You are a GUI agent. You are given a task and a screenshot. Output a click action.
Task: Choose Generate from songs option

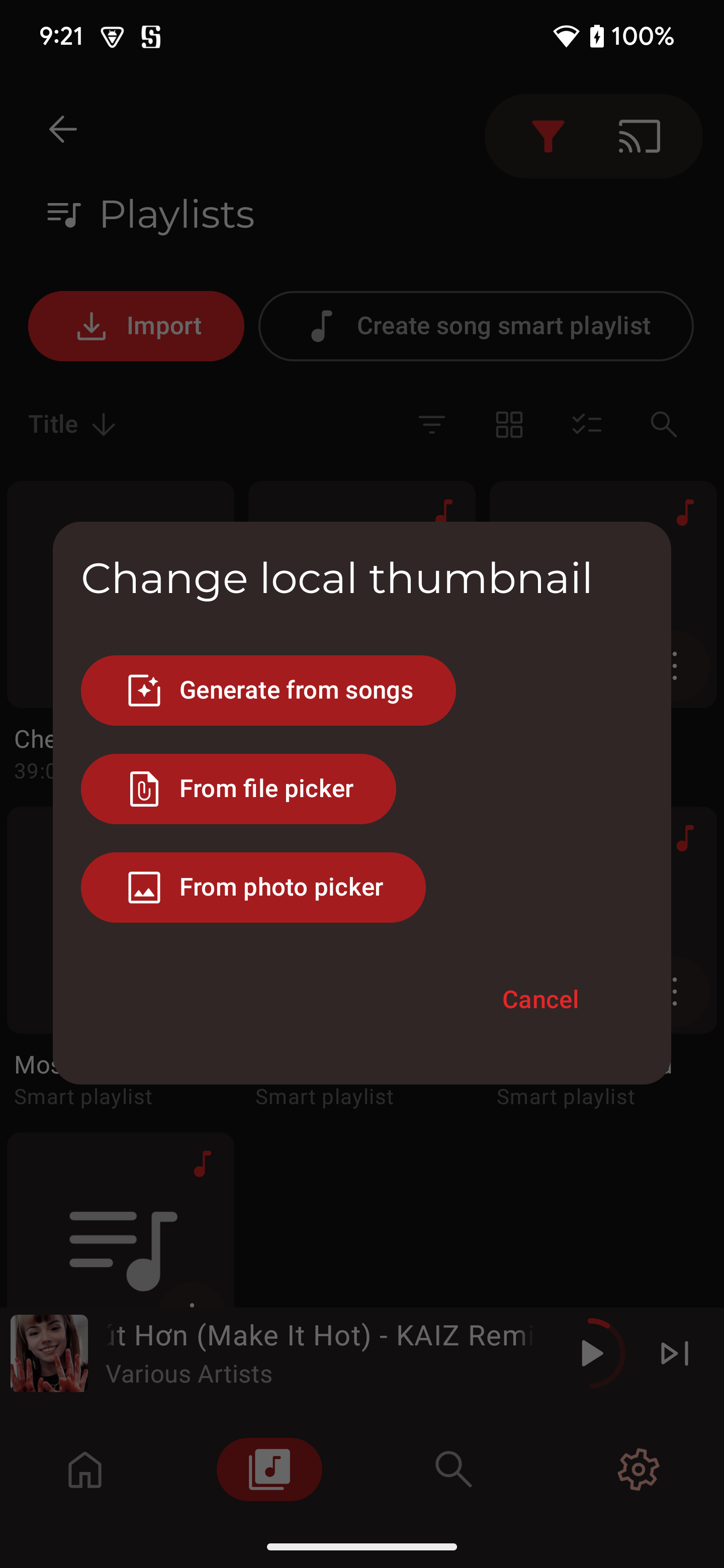pos(268,690)
